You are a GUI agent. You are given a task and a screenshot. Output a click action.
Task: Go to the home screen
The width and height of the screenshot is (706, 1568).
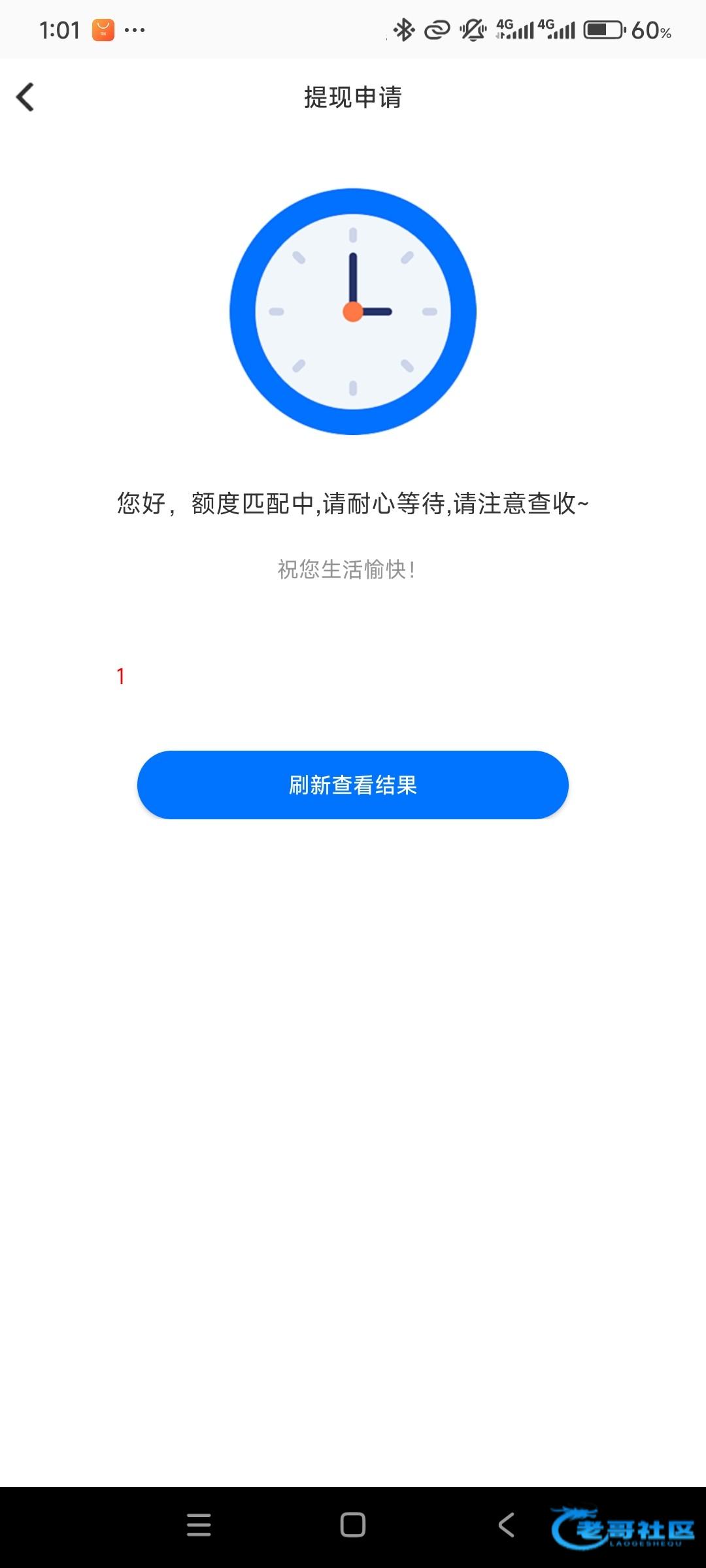coord(353,1525)
